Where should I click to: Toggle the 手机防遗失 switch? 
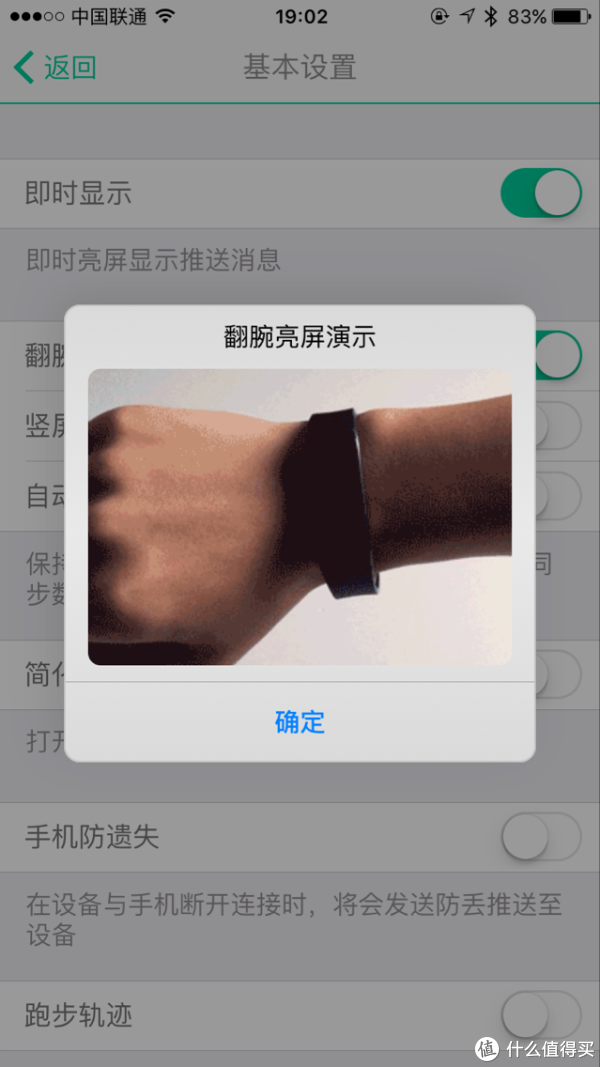pyautogui.click(x=541, y=837)
